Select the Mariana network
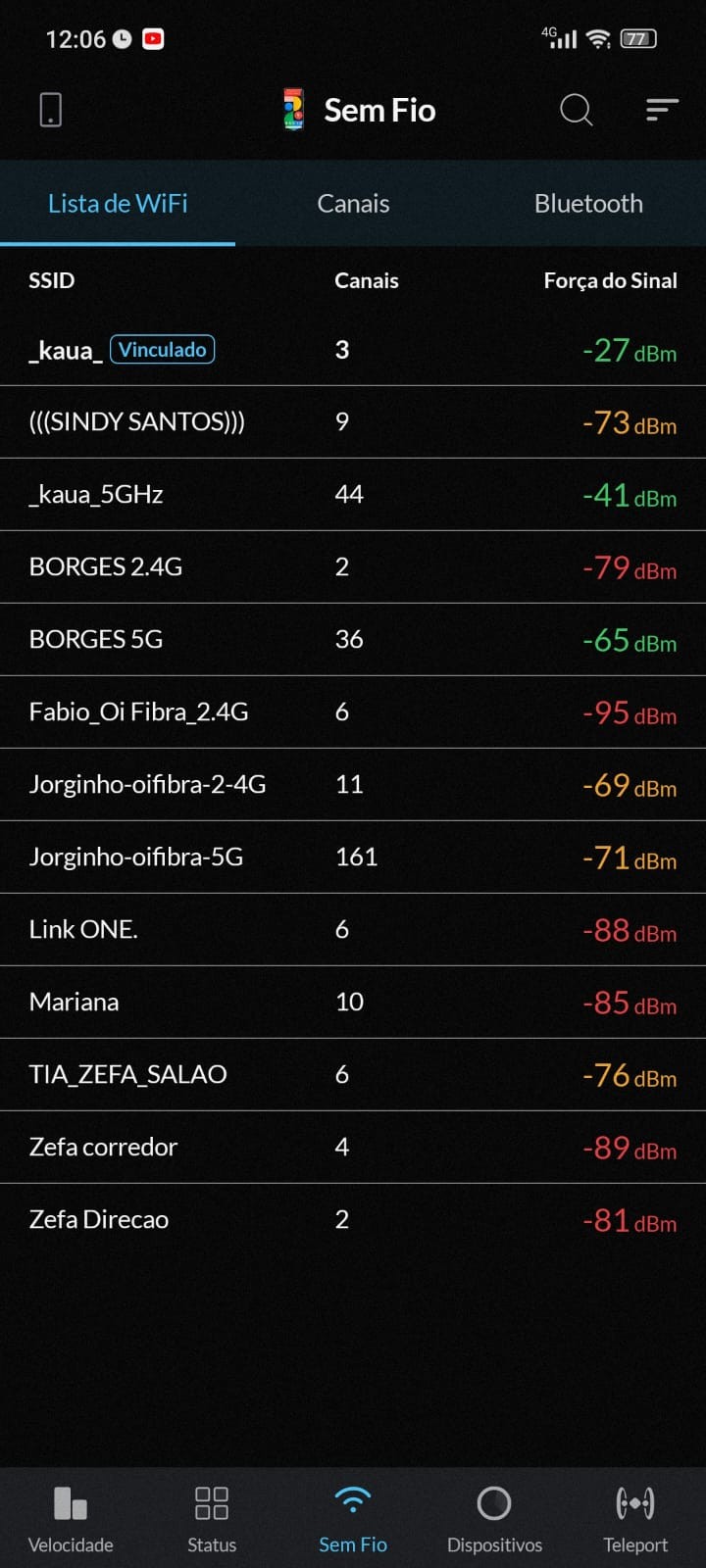706x1568 pixels. tap(353, 1003)
